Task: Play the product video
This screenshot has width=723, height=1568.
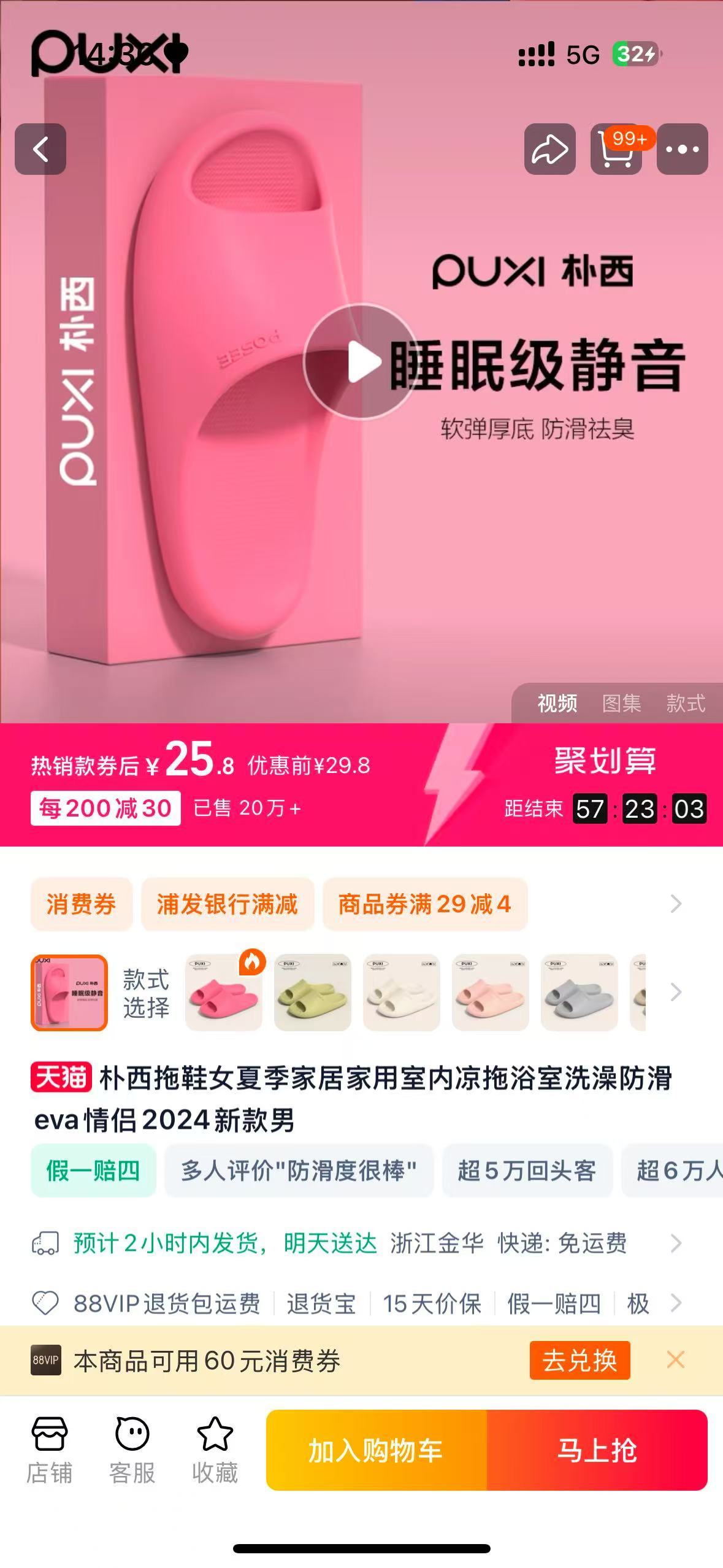Action: point(361,361)
